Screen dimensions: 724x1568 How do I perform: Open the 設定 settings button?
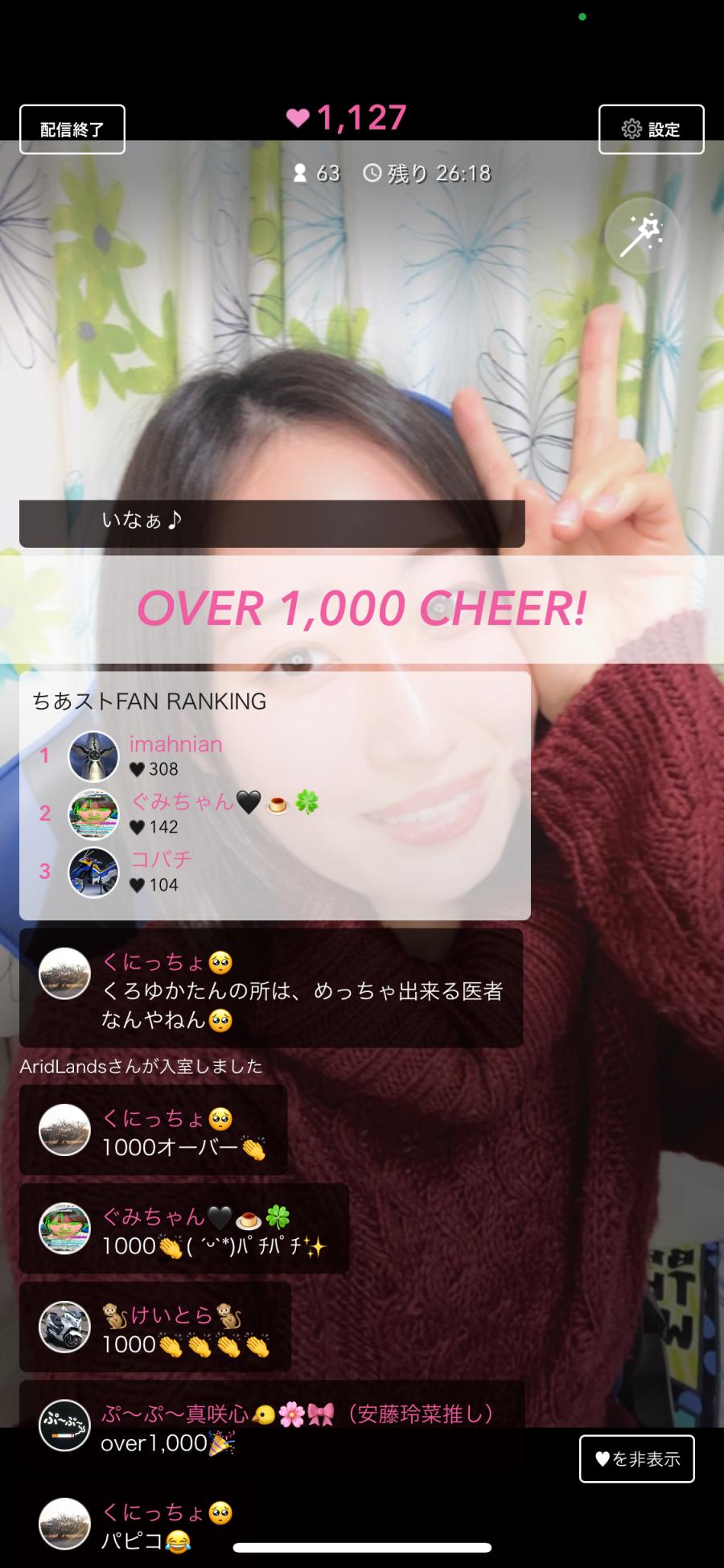tap(651, 130)
